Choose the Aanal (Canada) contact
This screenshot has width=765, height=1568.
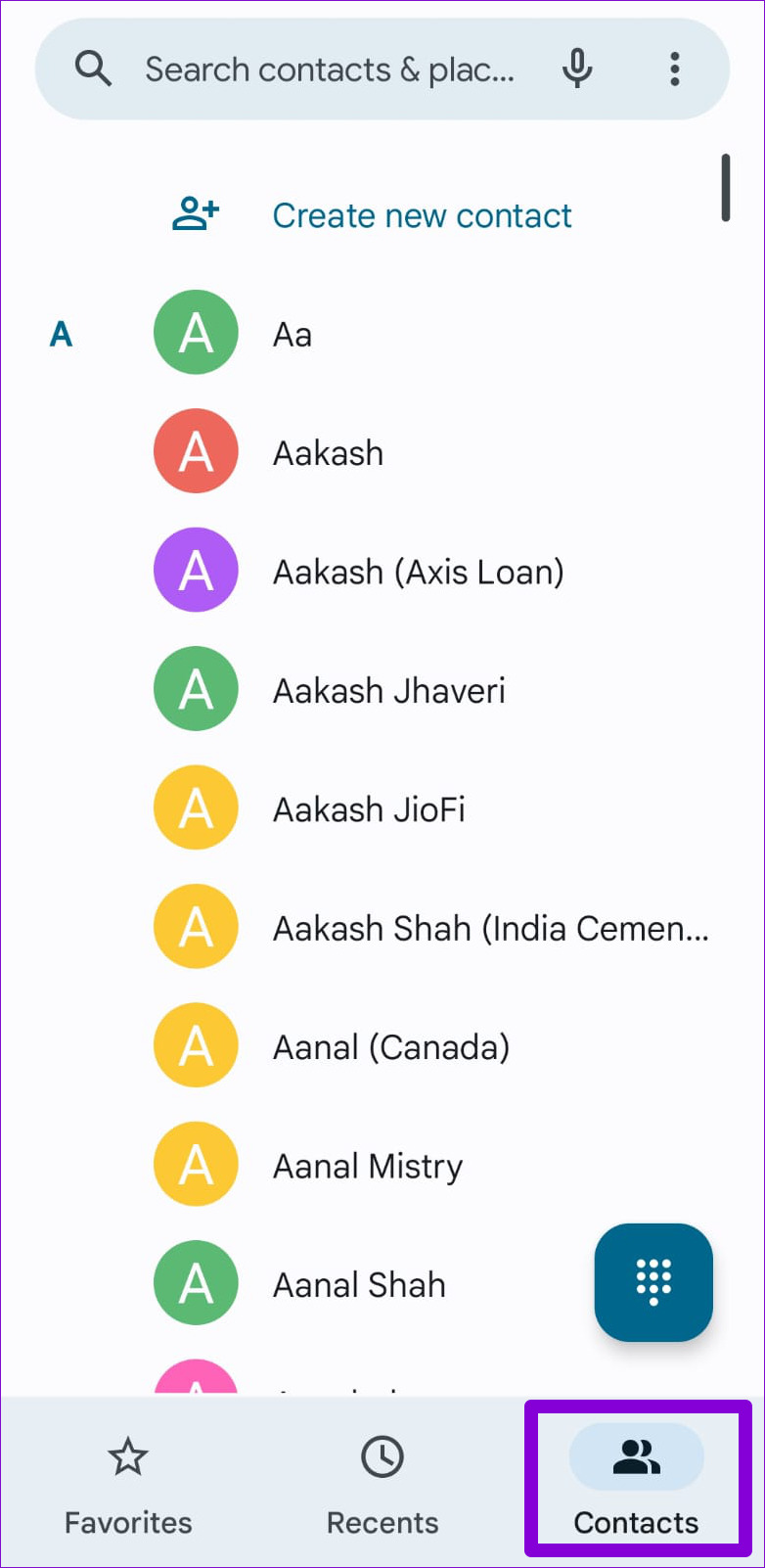pyautogui.click(x=382, y=1046)
